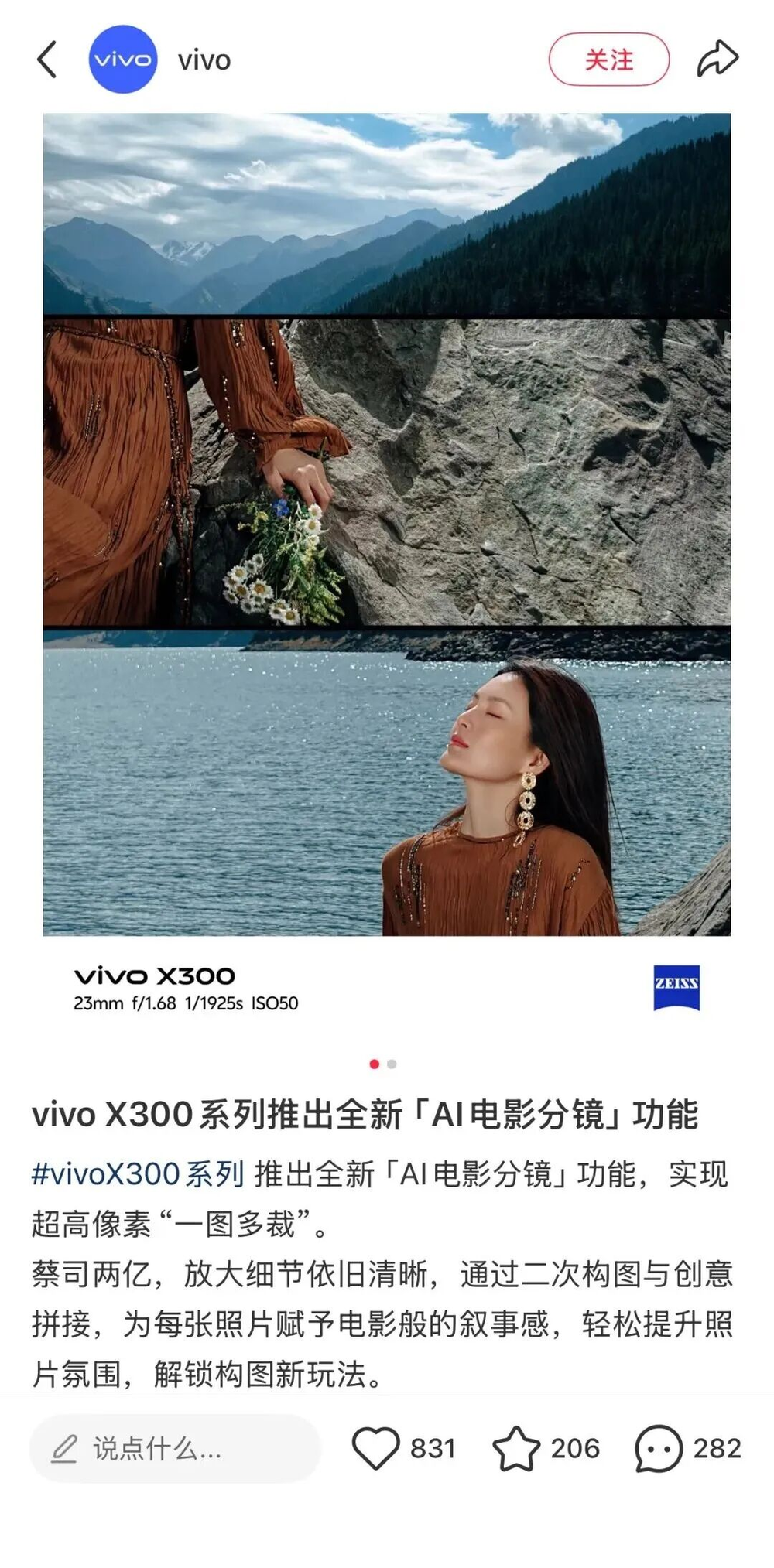Open the #vivoX300系列 hashtag link
Screen dimensions: 774x1568
pos(138,1173)
